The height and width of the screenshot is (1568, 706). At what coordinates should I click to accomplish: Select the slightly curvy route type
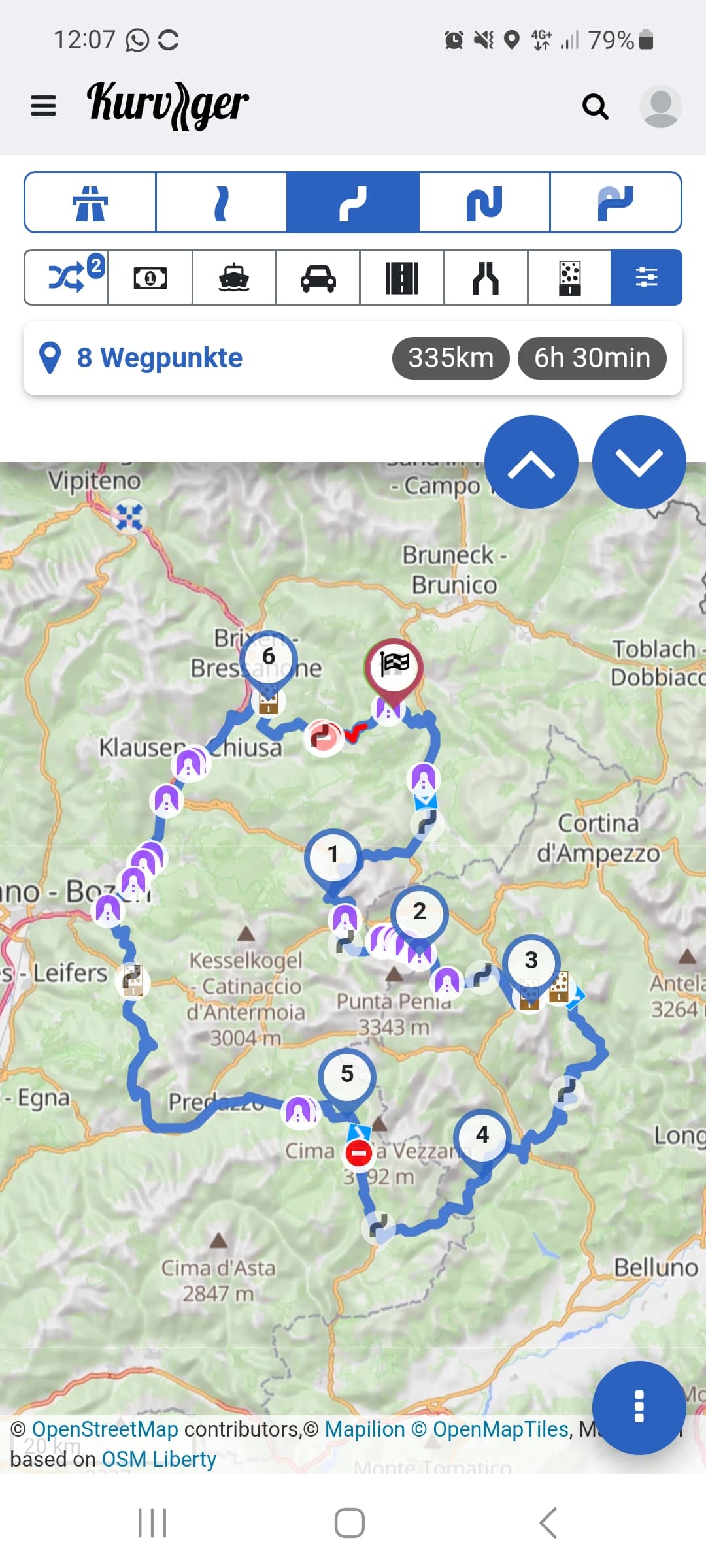pyautogui.click(x=222, y=203)
